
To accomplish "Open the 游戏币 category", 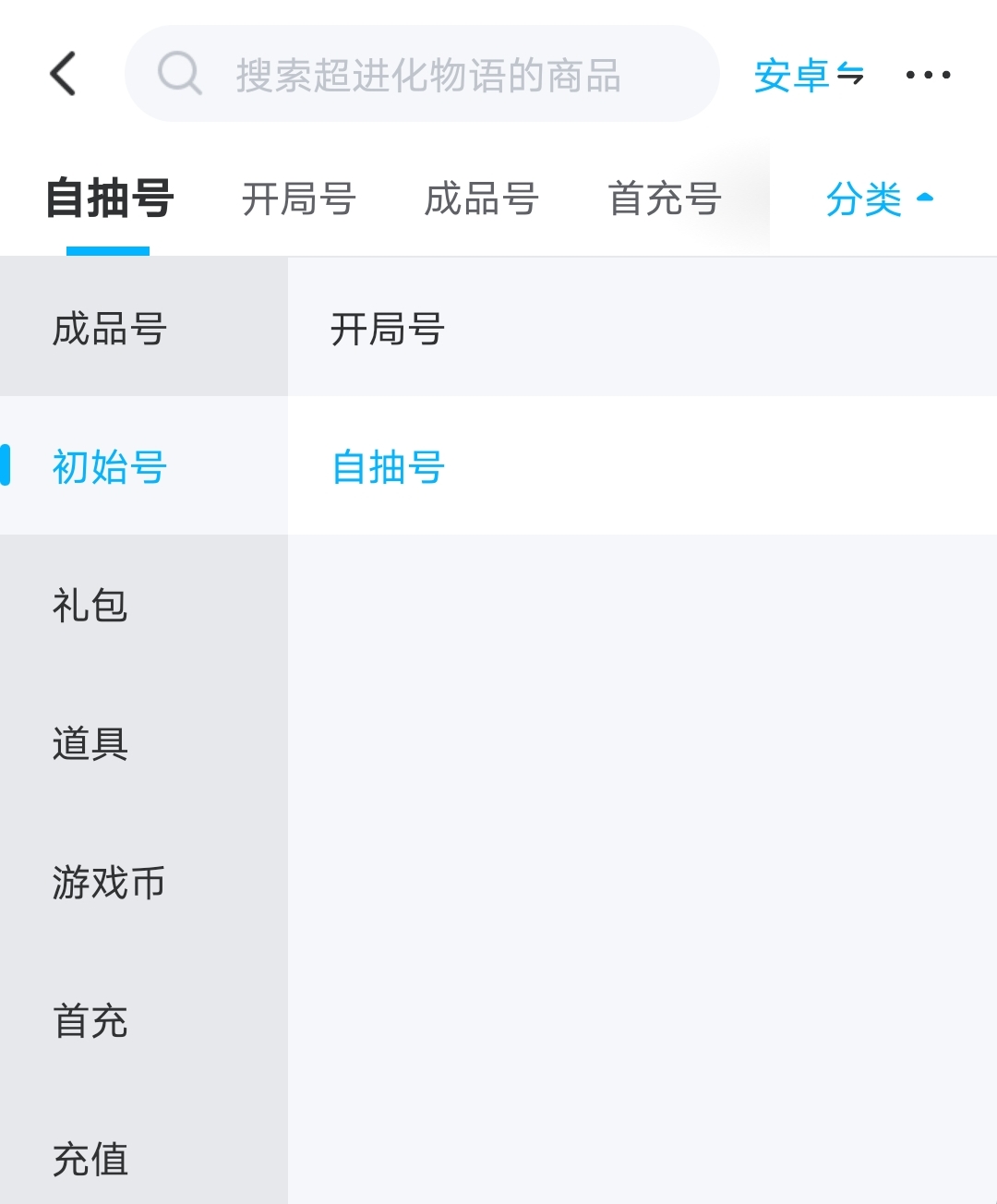I will (x=109, y=883).
